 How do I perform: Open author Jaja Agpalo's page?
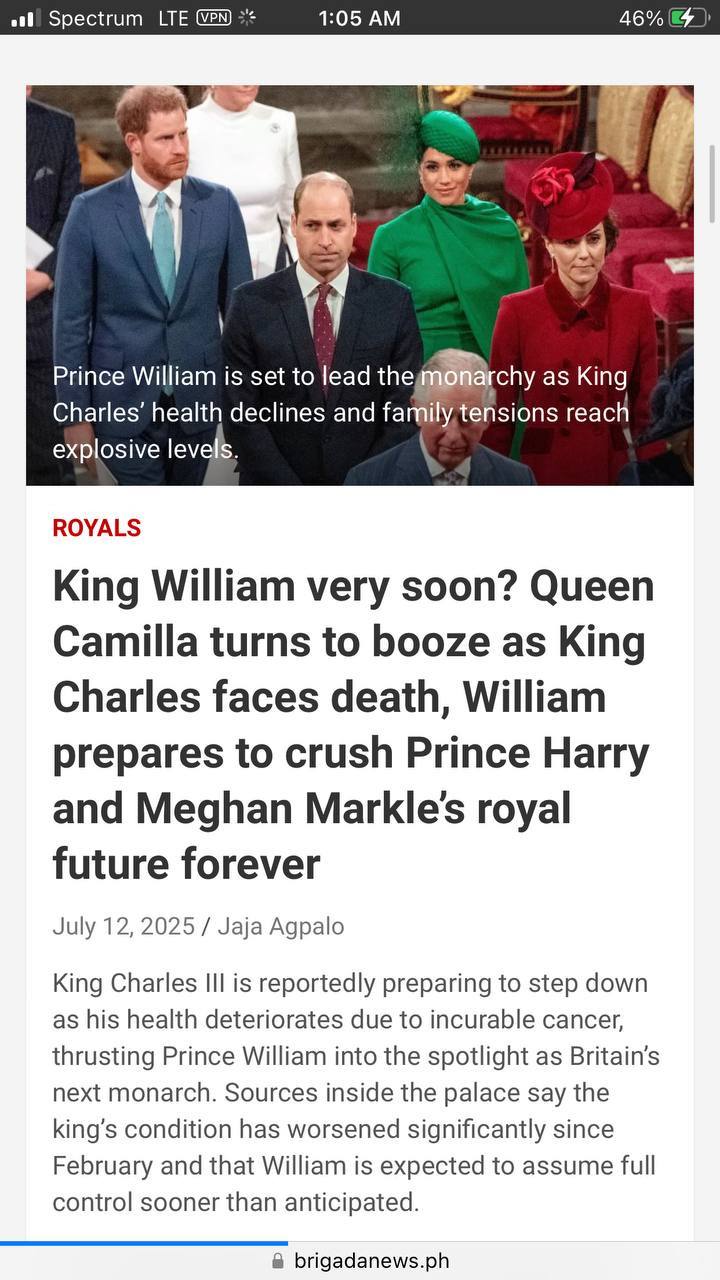click(280, 926)
